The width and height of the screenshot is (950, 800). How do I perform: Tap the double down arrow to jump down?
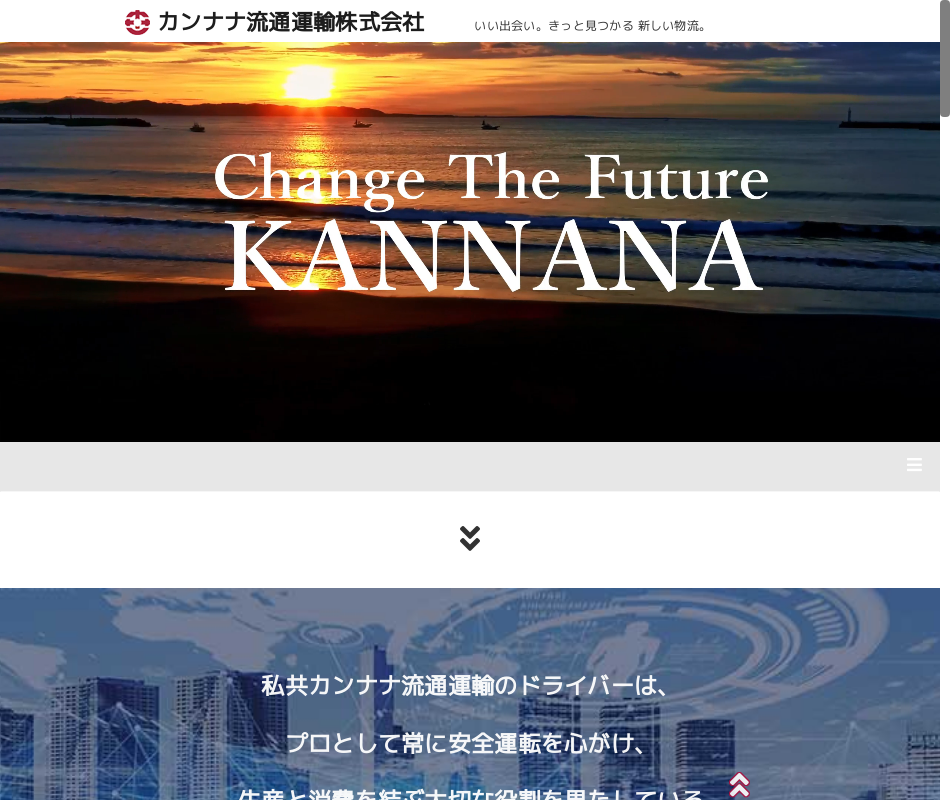click(470, 538)
